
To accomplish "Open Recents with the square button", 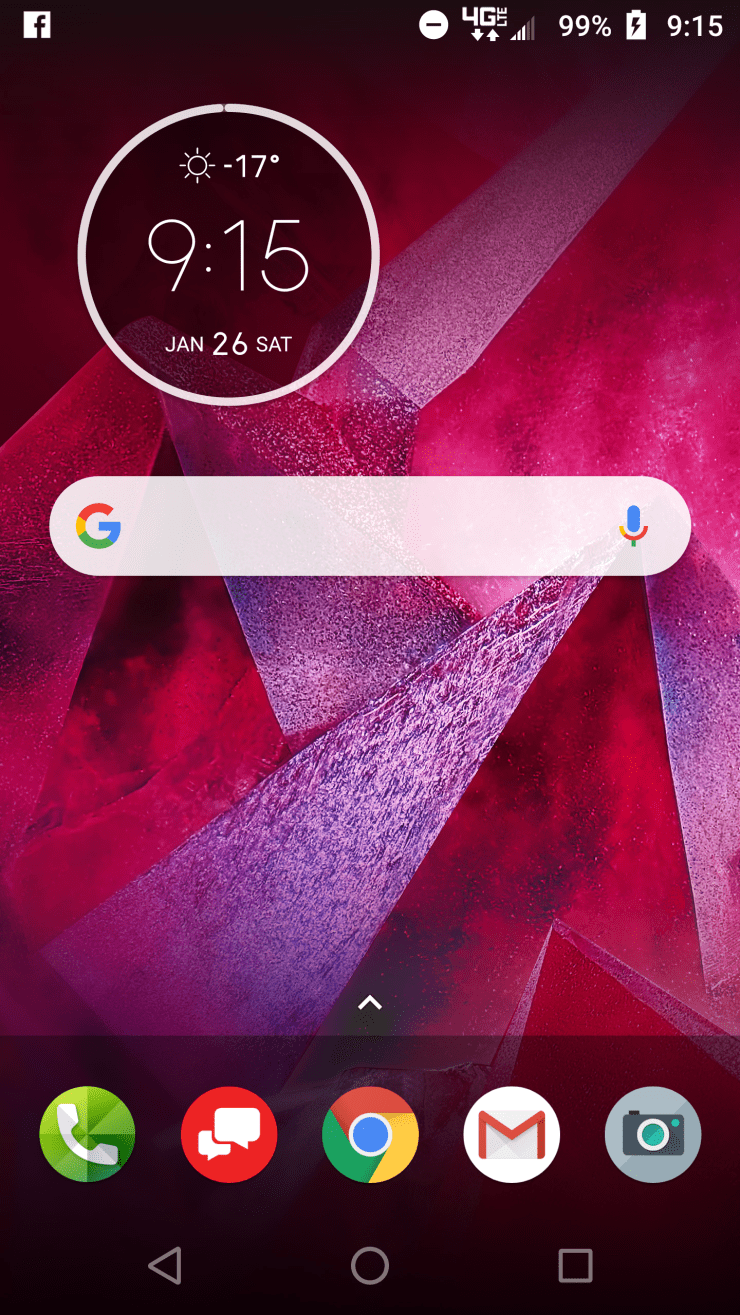I will coord(575,1264).
